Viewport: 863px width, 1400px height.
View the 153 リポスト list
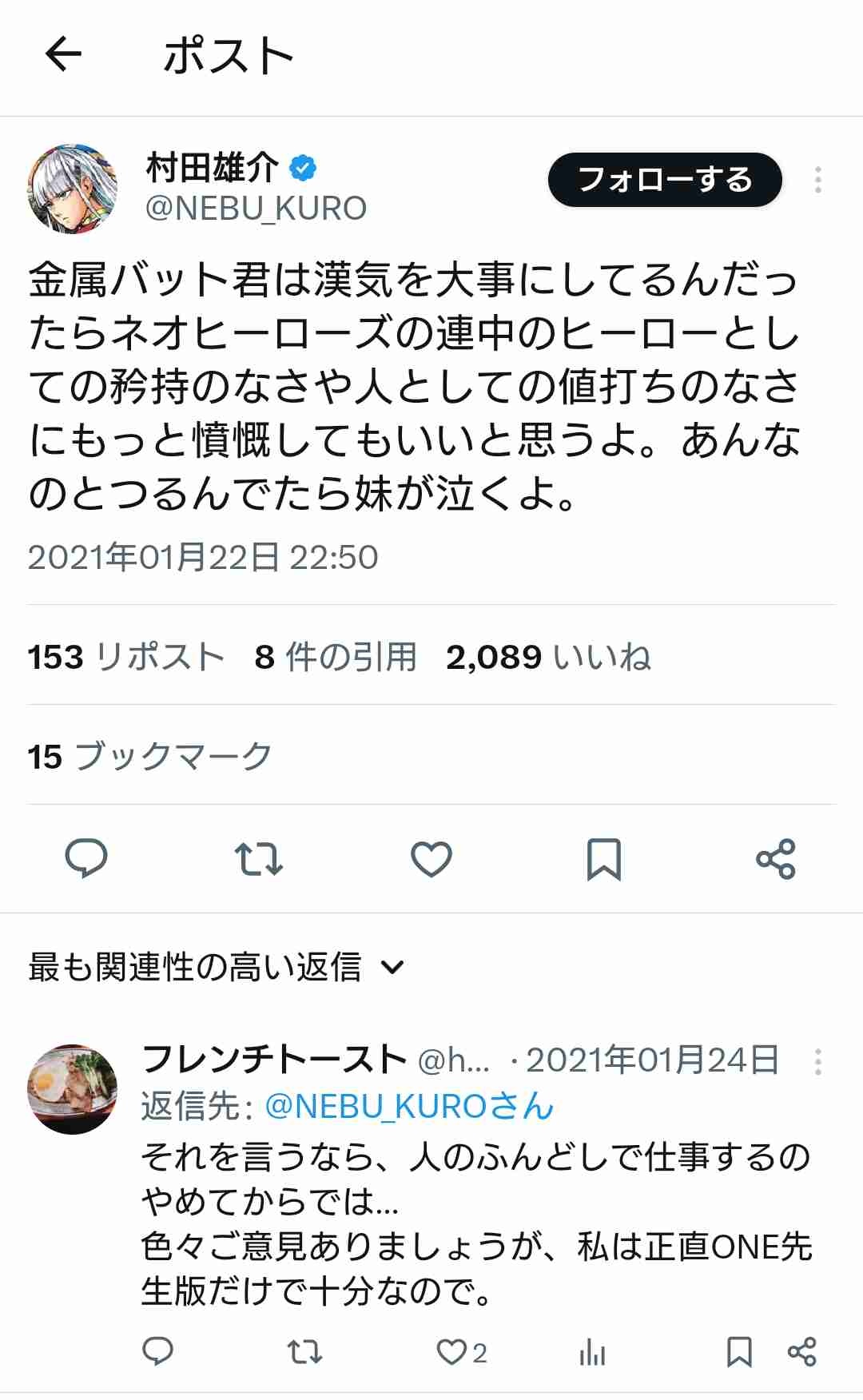click(x=126, y=657)
